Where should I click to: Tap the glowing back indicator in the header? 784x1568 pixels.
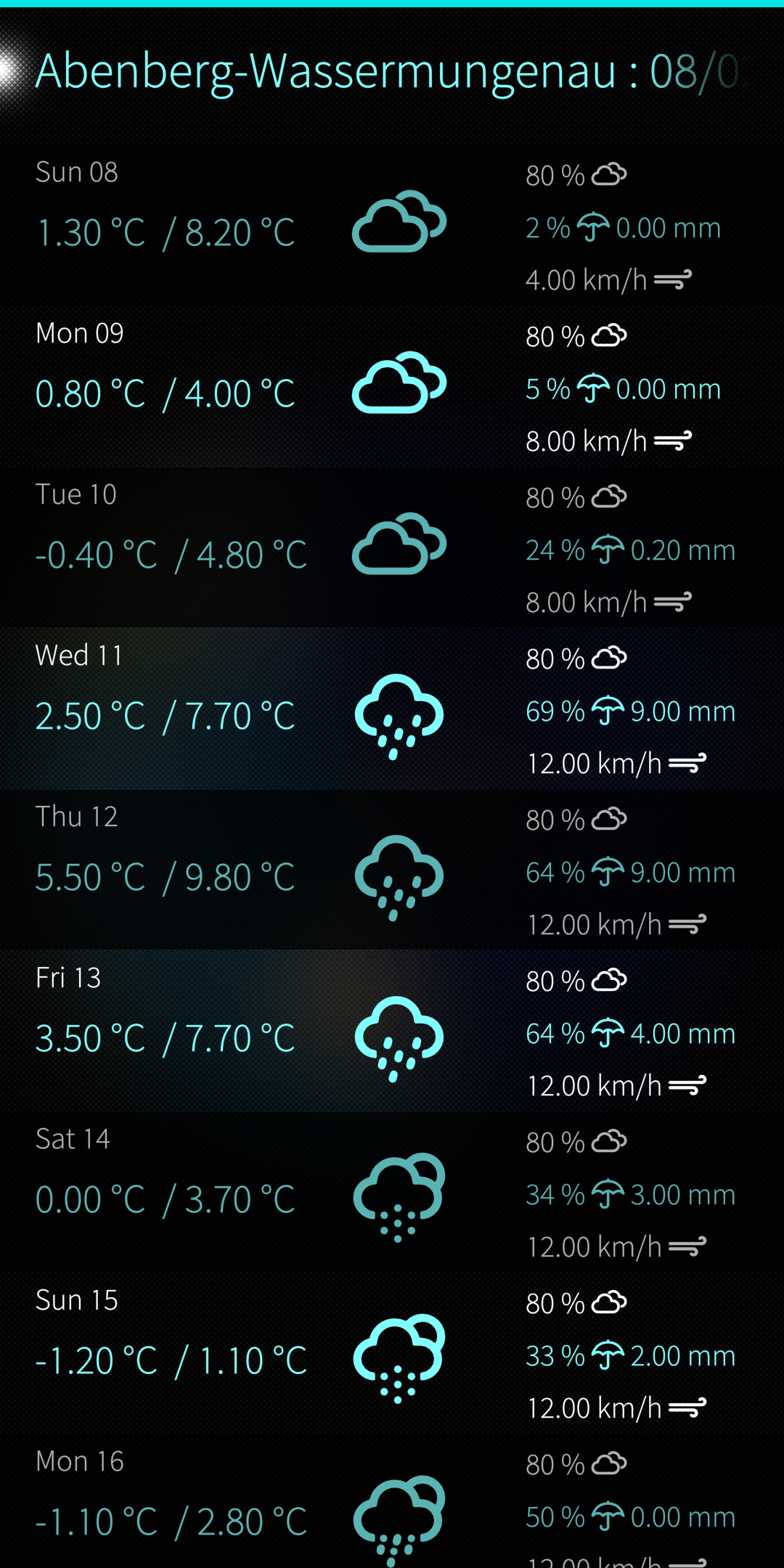click(x=9, y=71)
